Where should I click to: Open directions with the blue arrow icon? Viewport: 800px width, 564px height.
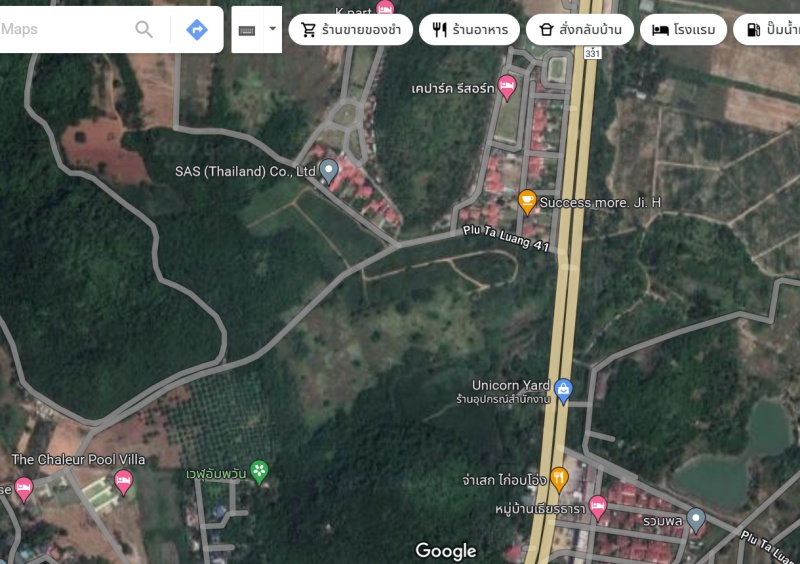click(x=197, y=29)
